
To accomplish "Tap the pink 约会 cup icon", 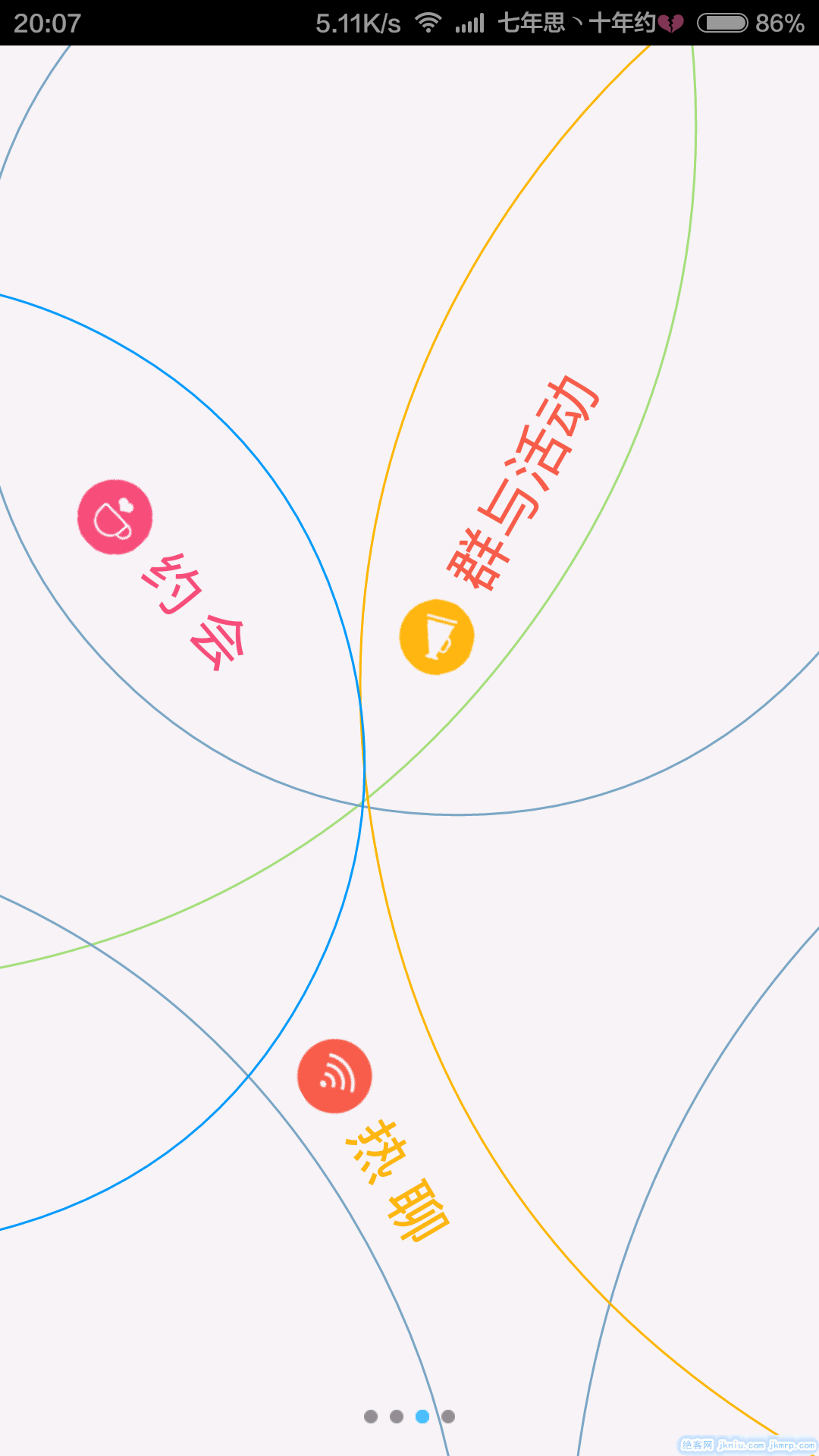I will click(x=115, y=517).
